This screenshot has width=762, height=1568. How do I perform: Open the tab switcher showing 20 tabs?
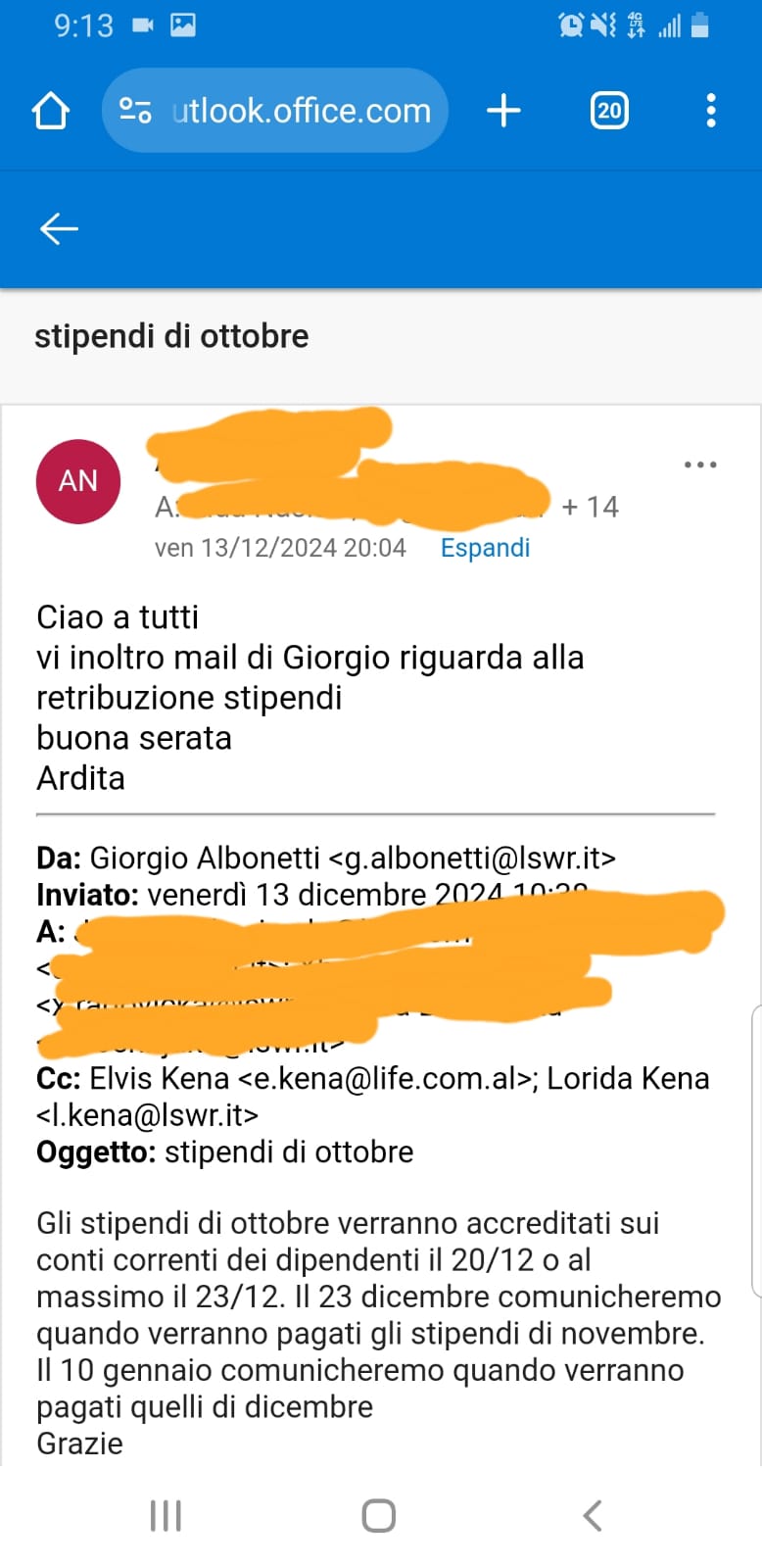click(609, 111)
